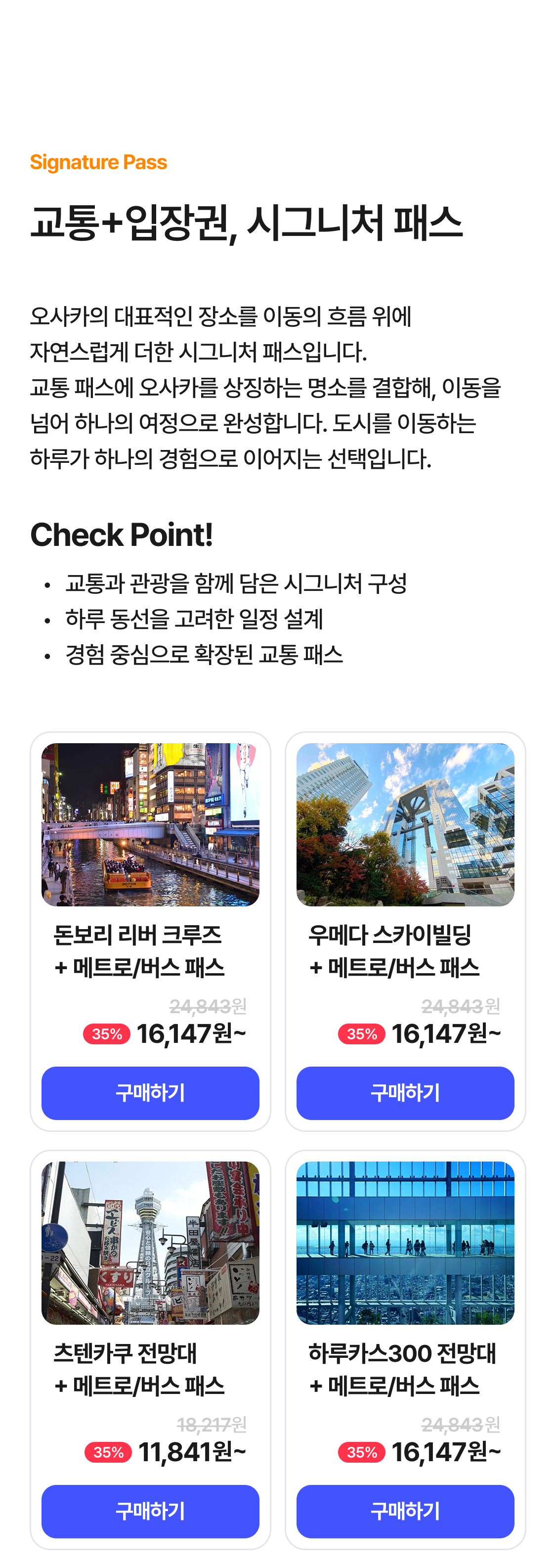Open the 돈보리 리버 크루즈 photo card

coord(150,824)
